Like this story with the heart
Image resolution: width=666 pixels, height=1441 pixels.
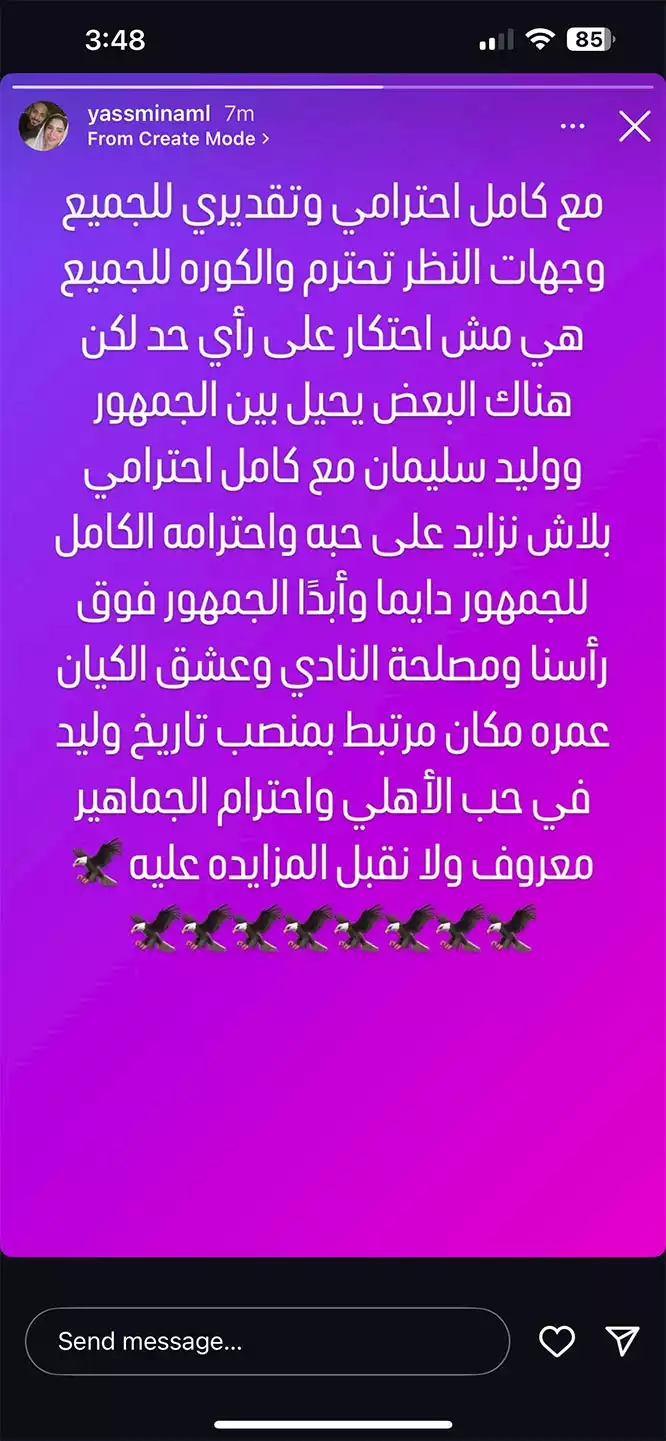(556, 1341)
